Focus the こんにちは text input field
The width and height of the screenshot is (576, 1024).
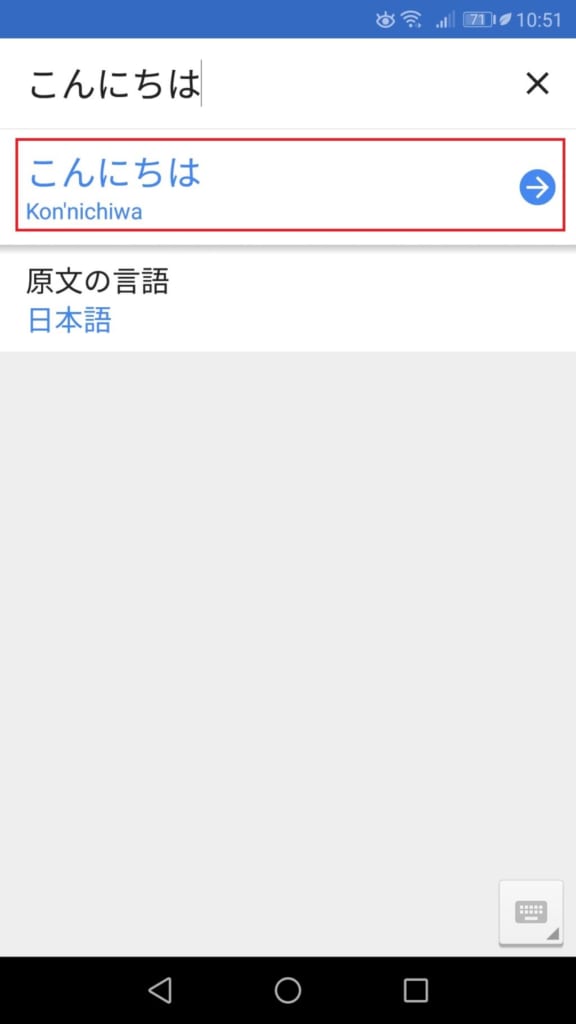pos(261,84)
